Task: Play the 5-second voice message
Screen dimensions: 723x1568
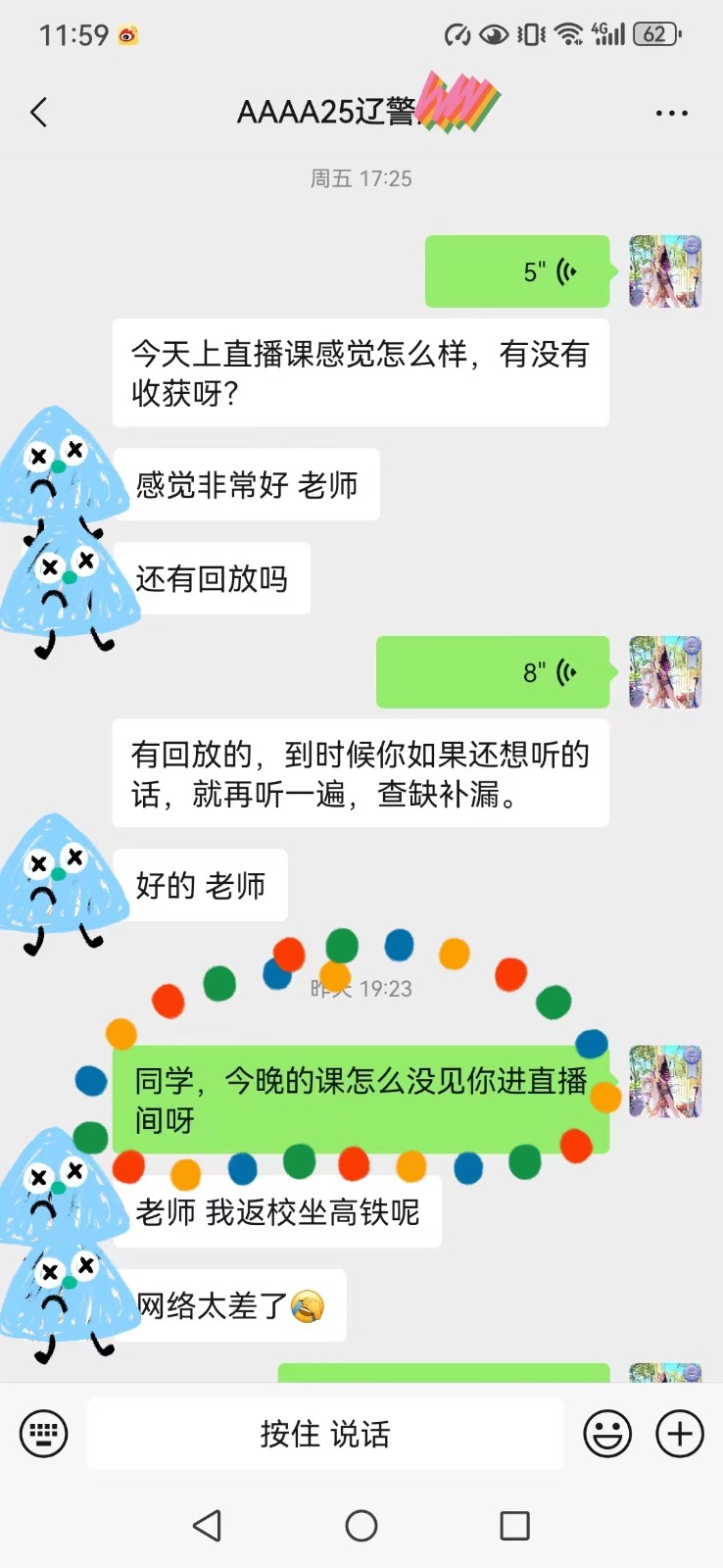Action: (x=517, y=271)
